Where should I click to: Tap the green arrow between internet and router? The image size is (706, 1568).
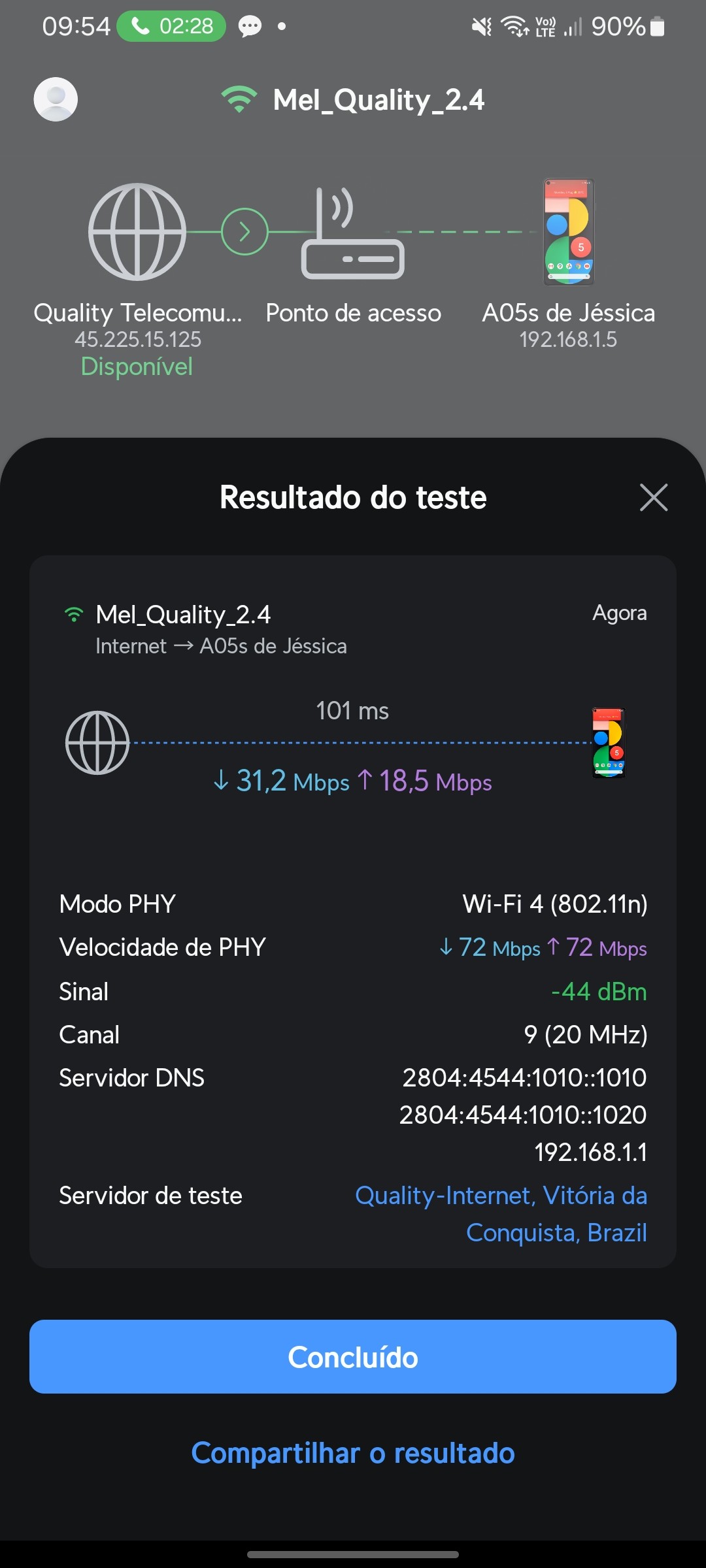pos(244,231)
